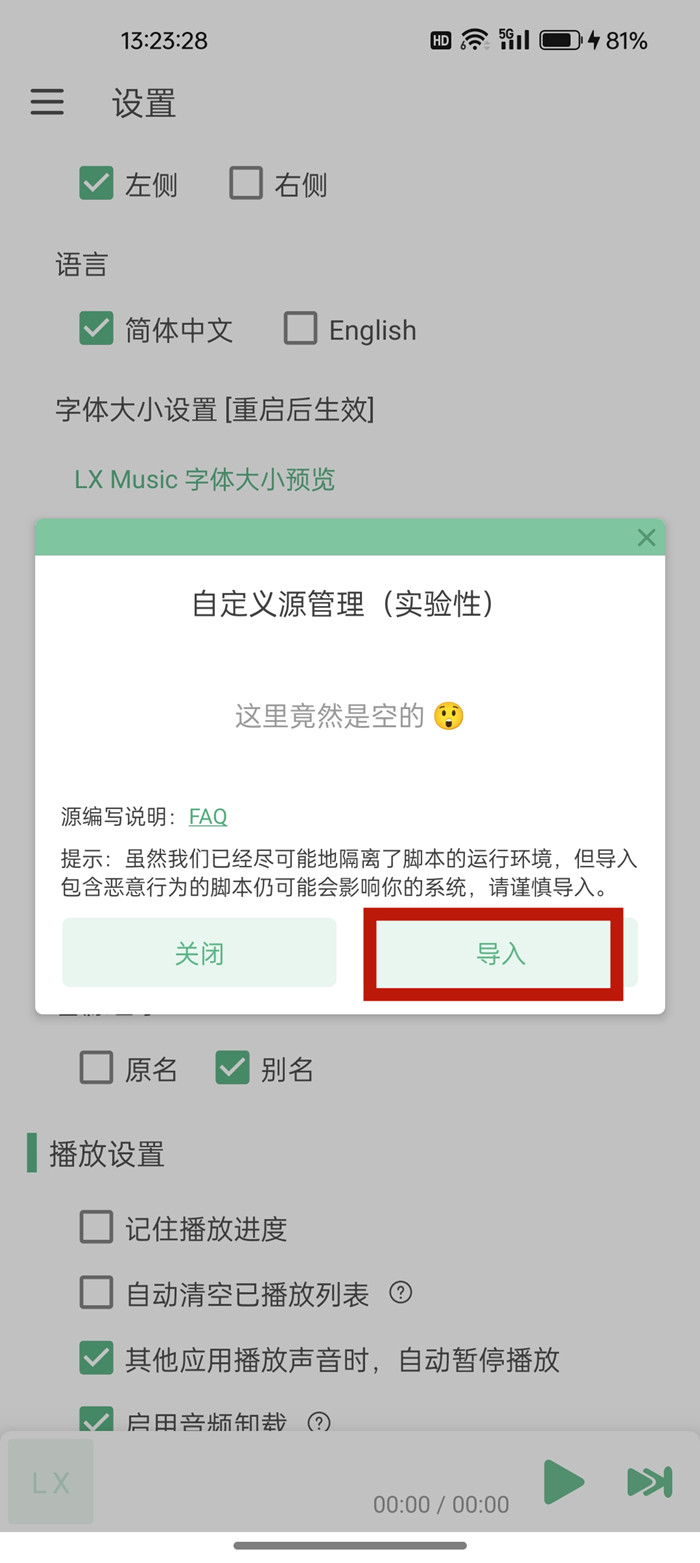This screenshot has height=1563, width=700.
Task: Tap the 关闭 button
Action: [x=199, y=954]
